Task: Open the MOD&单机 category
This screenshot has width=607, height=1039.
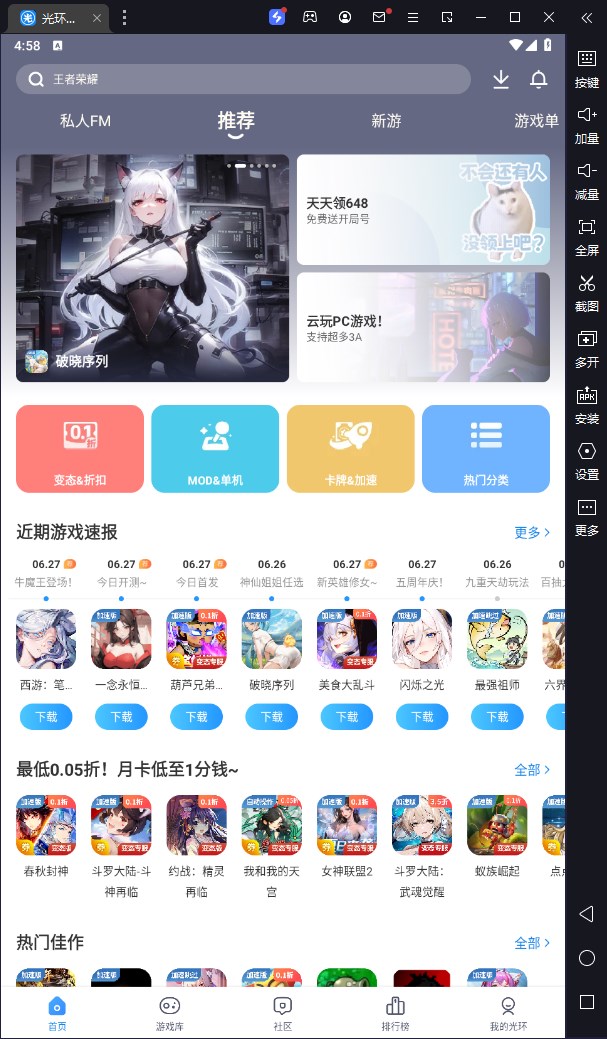Action: tap(215, 449)
